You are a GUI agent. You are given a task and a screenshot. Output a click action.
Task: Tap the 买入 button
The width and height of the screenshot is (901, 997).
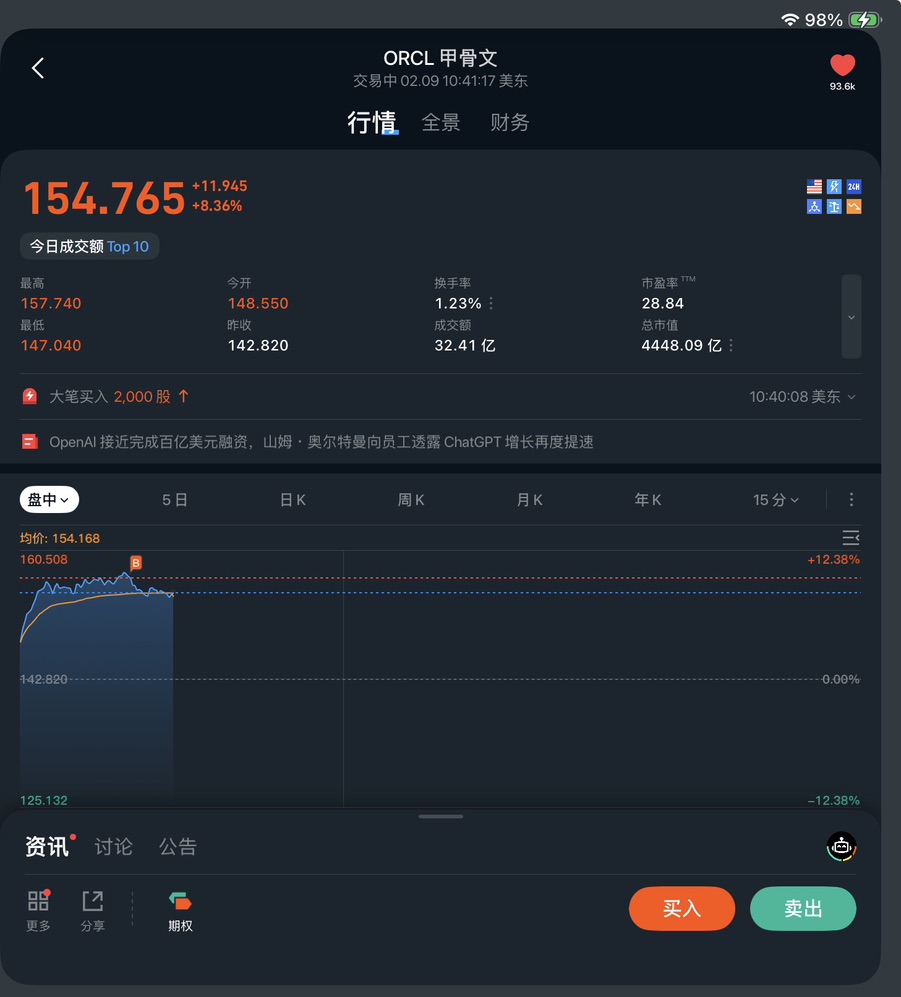(x=682, y=909)
